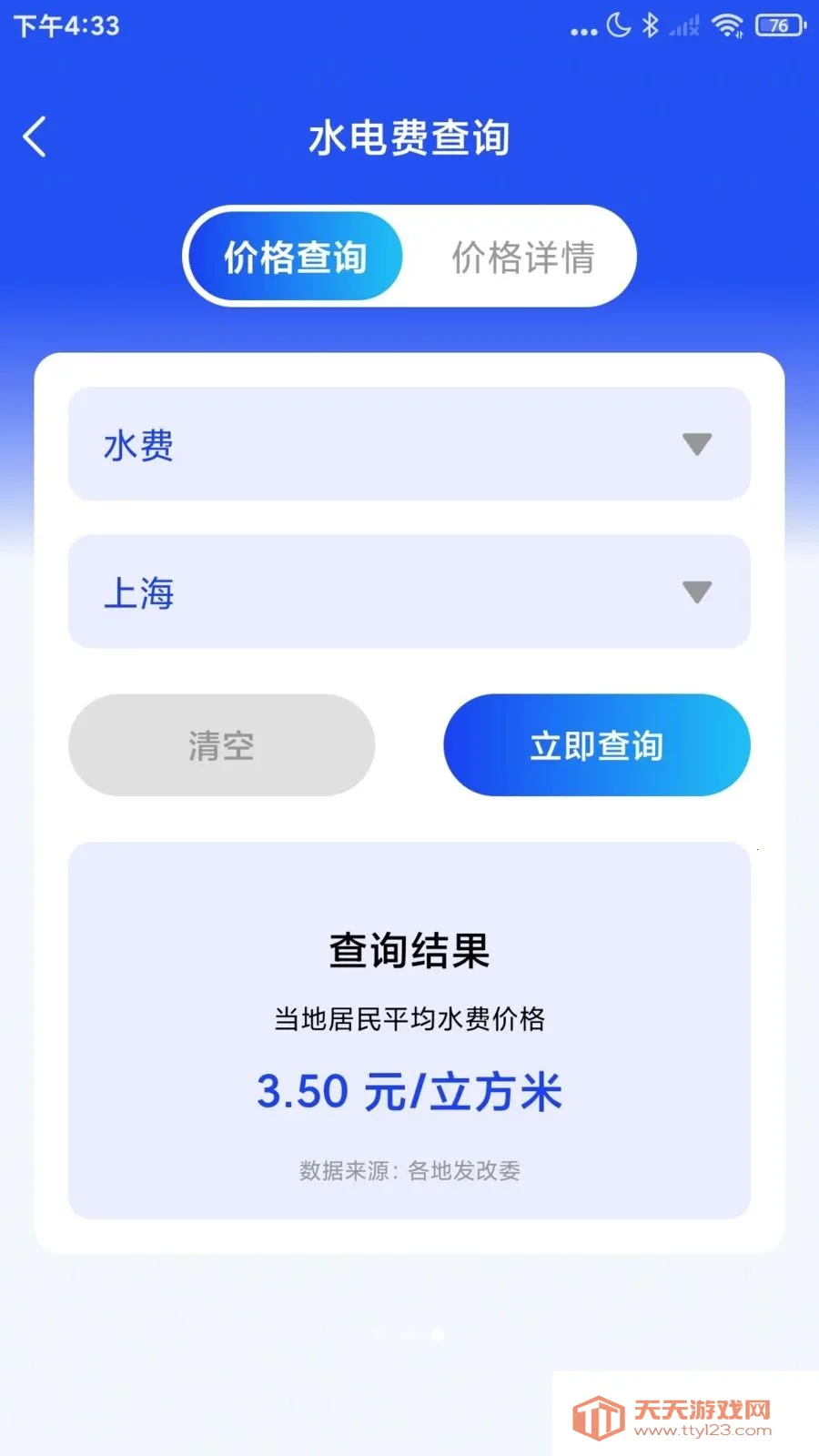Click the back arrow to exit 水电费查询
Image resolution: width=819 pixels, height=1456 pixels.
click(x=35, y=135)
